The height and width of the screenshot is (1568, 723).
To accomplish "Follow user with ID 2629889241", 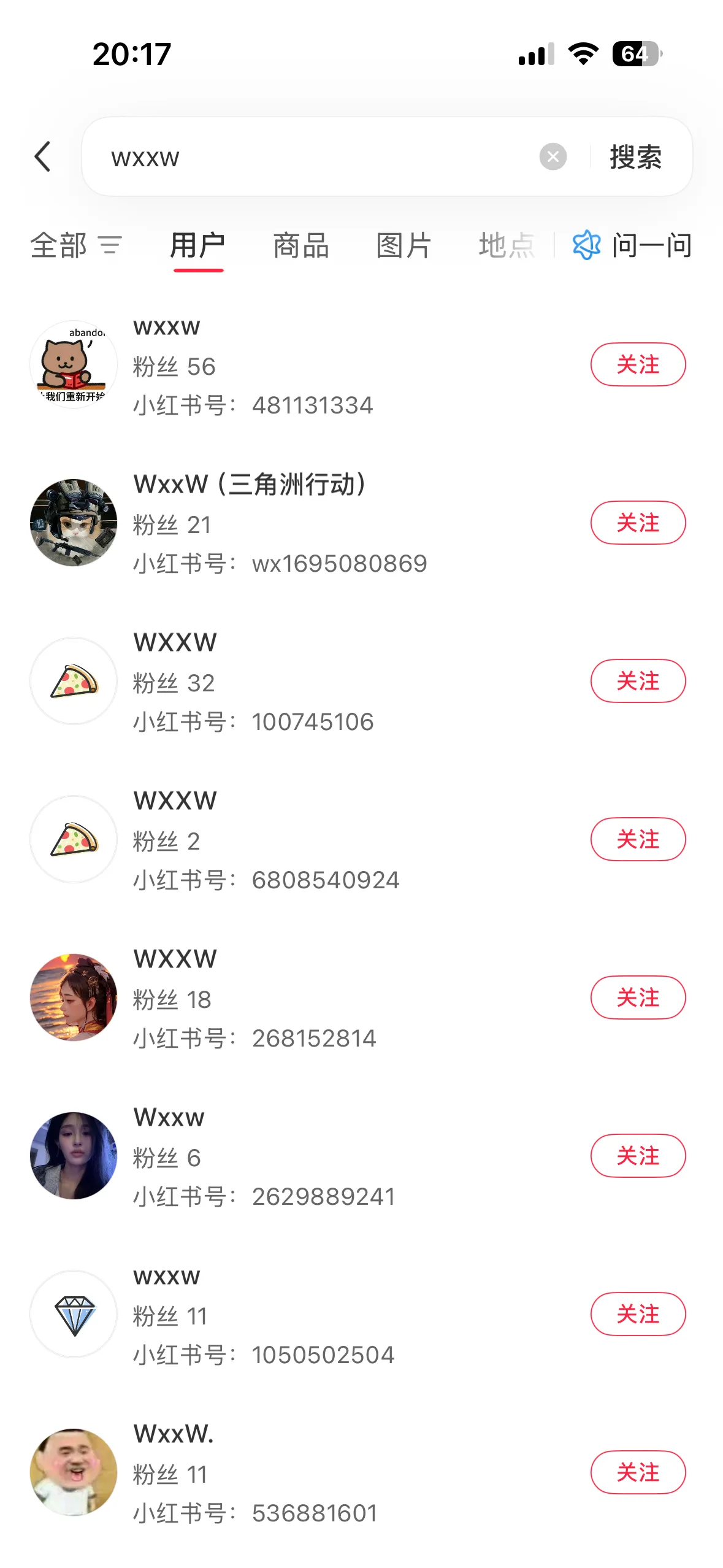I will [638, 1156].
